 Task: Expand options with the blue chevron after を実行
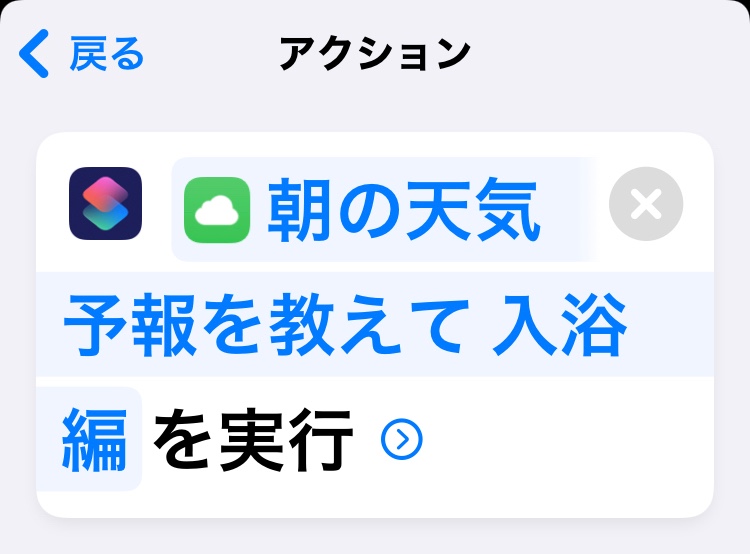coord(402,438)
